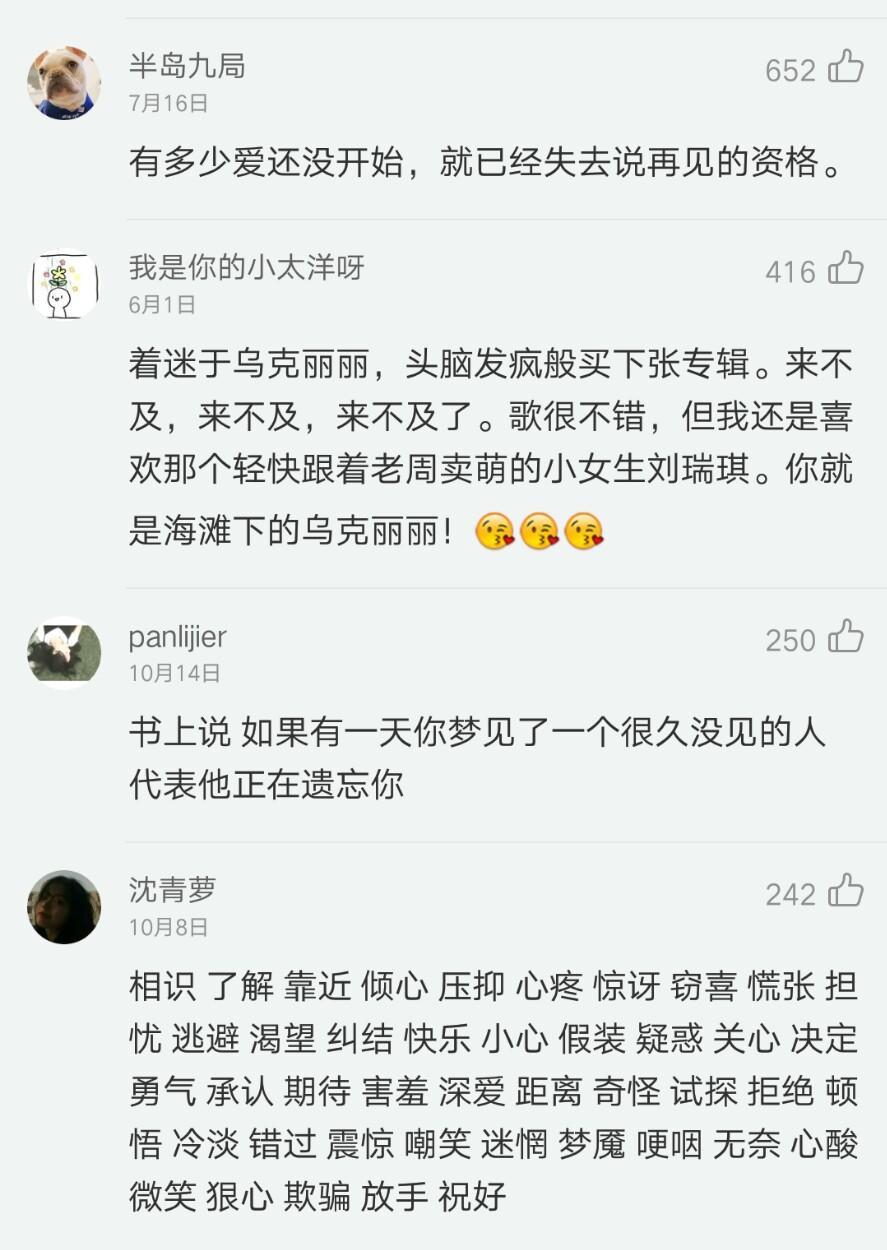The width and height of the screenshot is (887, 1250).
Task: Like the comment by 半岛九局
Action: pos(846,67)
